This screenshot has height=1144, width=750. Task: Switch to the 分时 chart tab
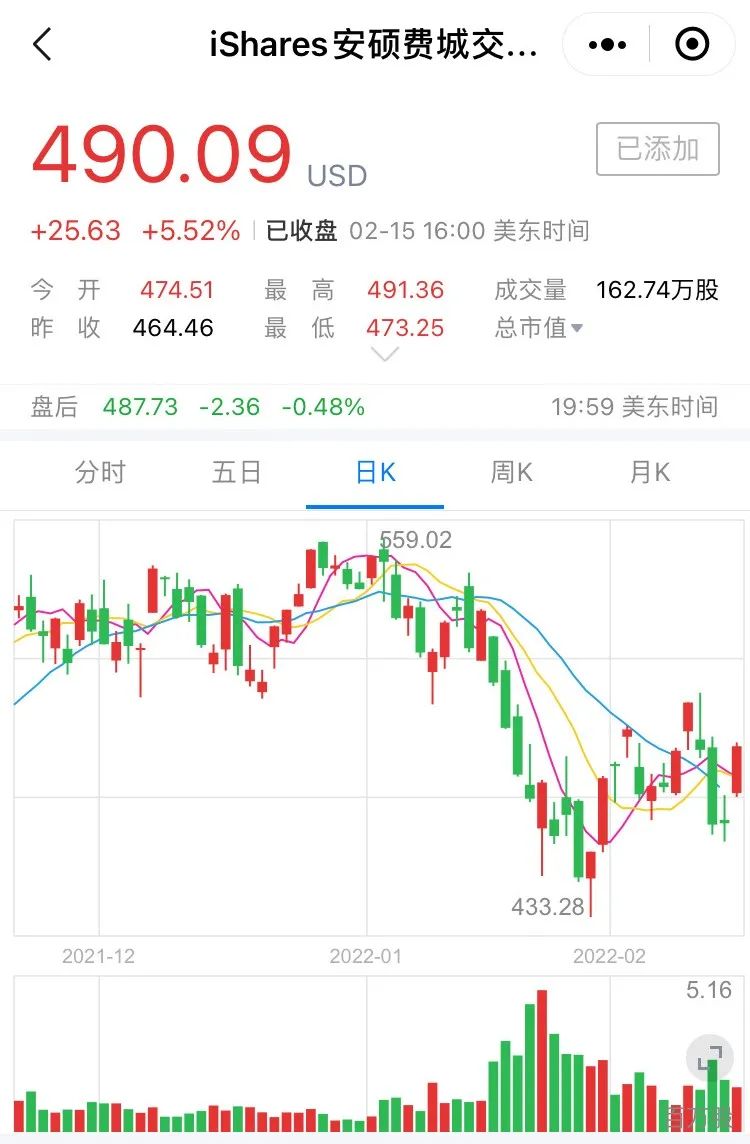pos(100,472)
